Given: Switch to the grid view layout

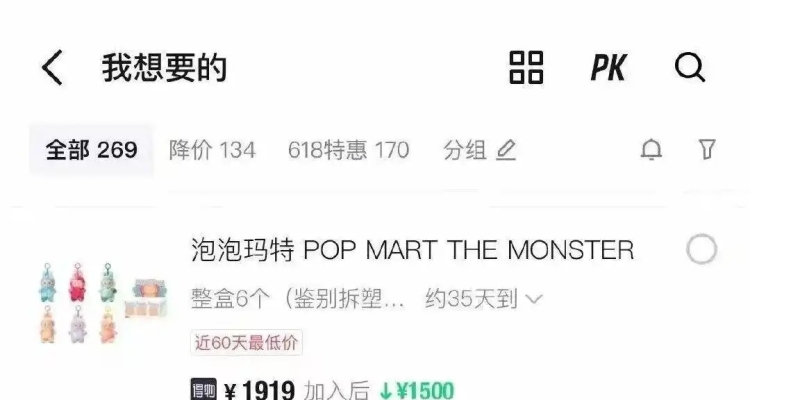Looking at the screenshot, I should (x=526, y=68).
